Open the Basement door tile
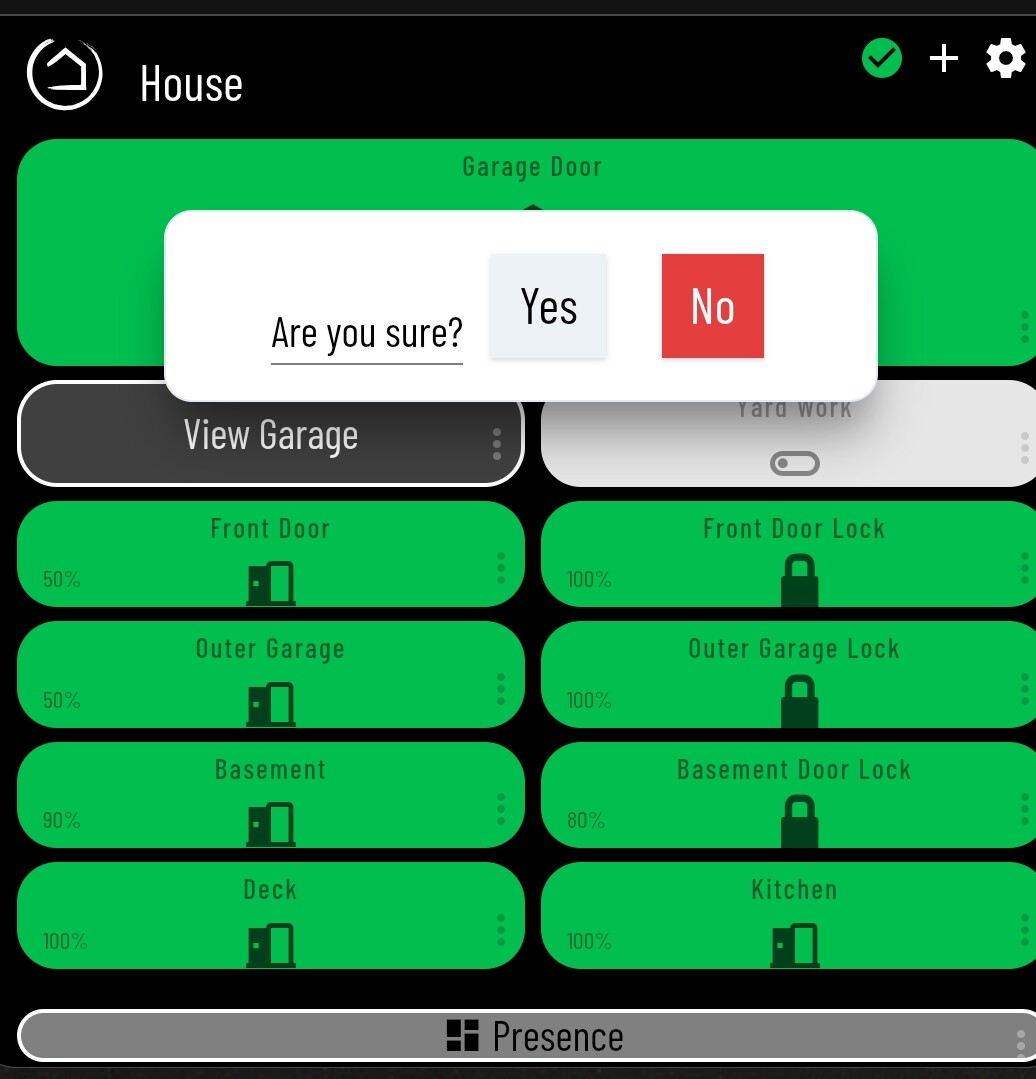Screen dimensions: 1036x1079 (270, 795)
